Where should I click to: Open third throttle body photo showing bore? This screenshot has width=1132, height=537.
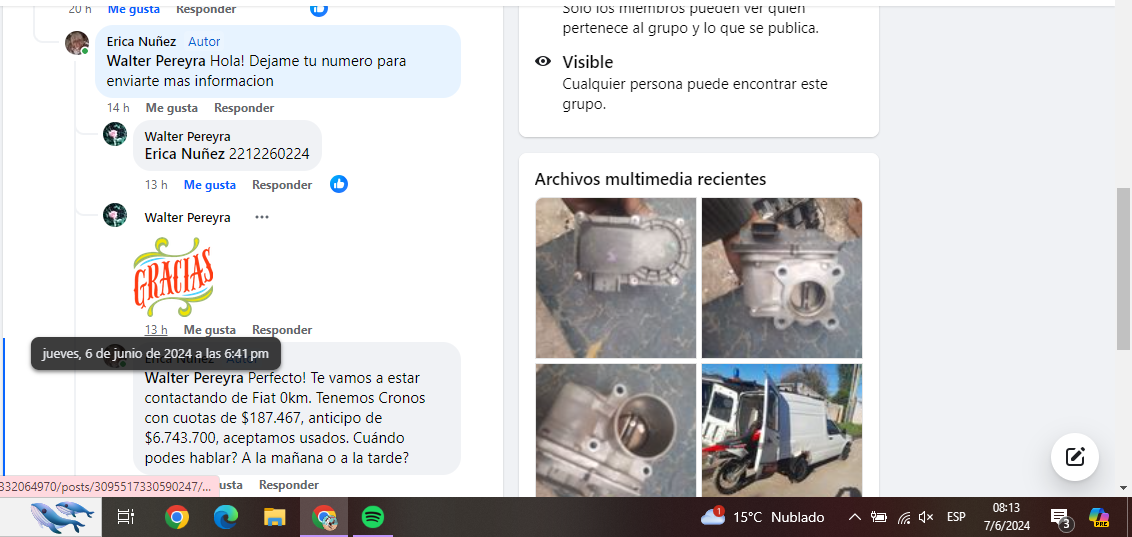(615, 430)
